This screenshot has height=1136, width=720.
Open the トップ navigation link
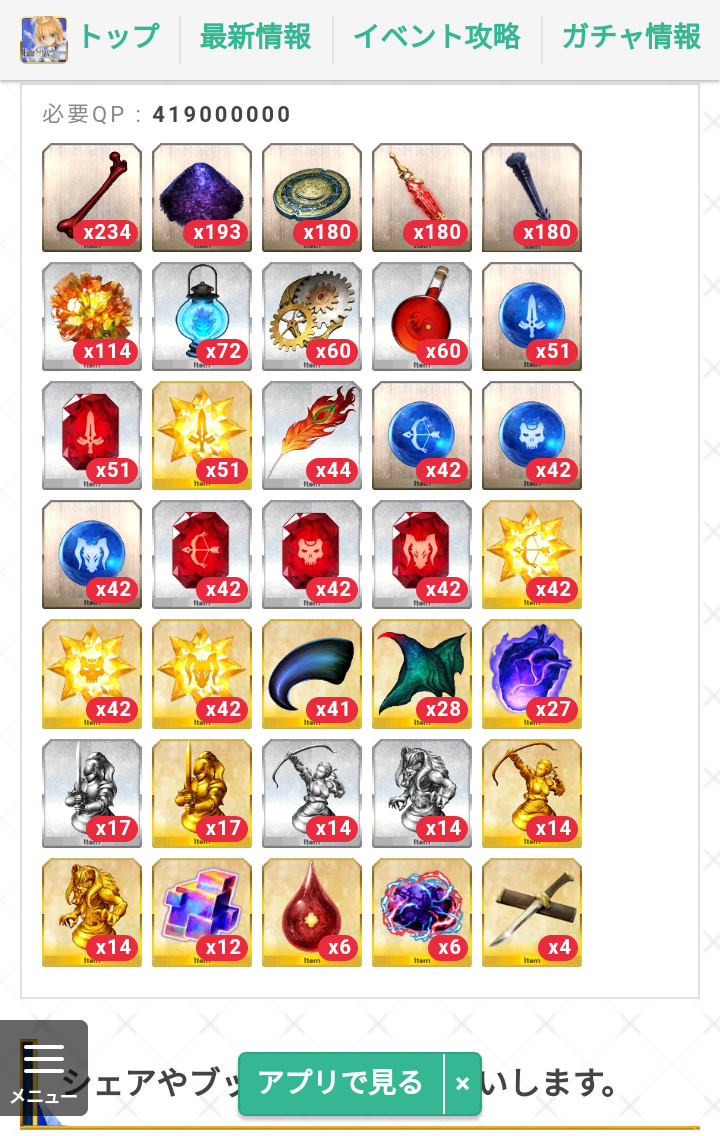pyautogui.click(x=118, y=38)
